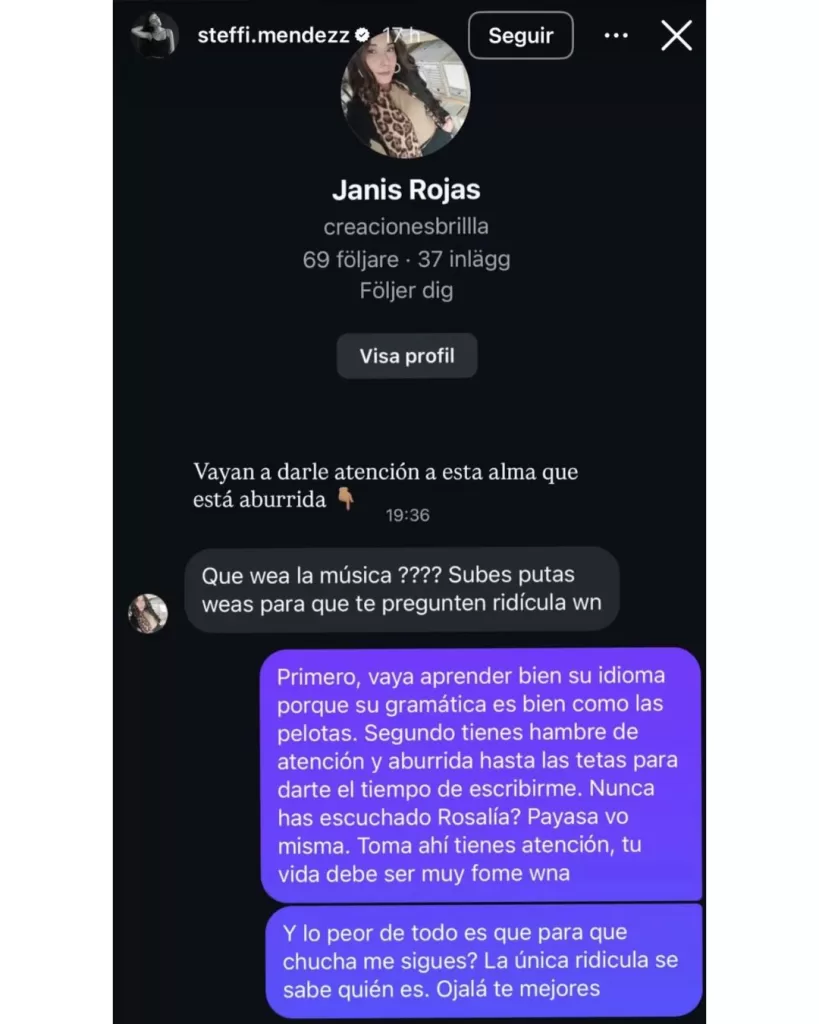Close the story viewer
The image size is (819, 1024).
point(677,36)
